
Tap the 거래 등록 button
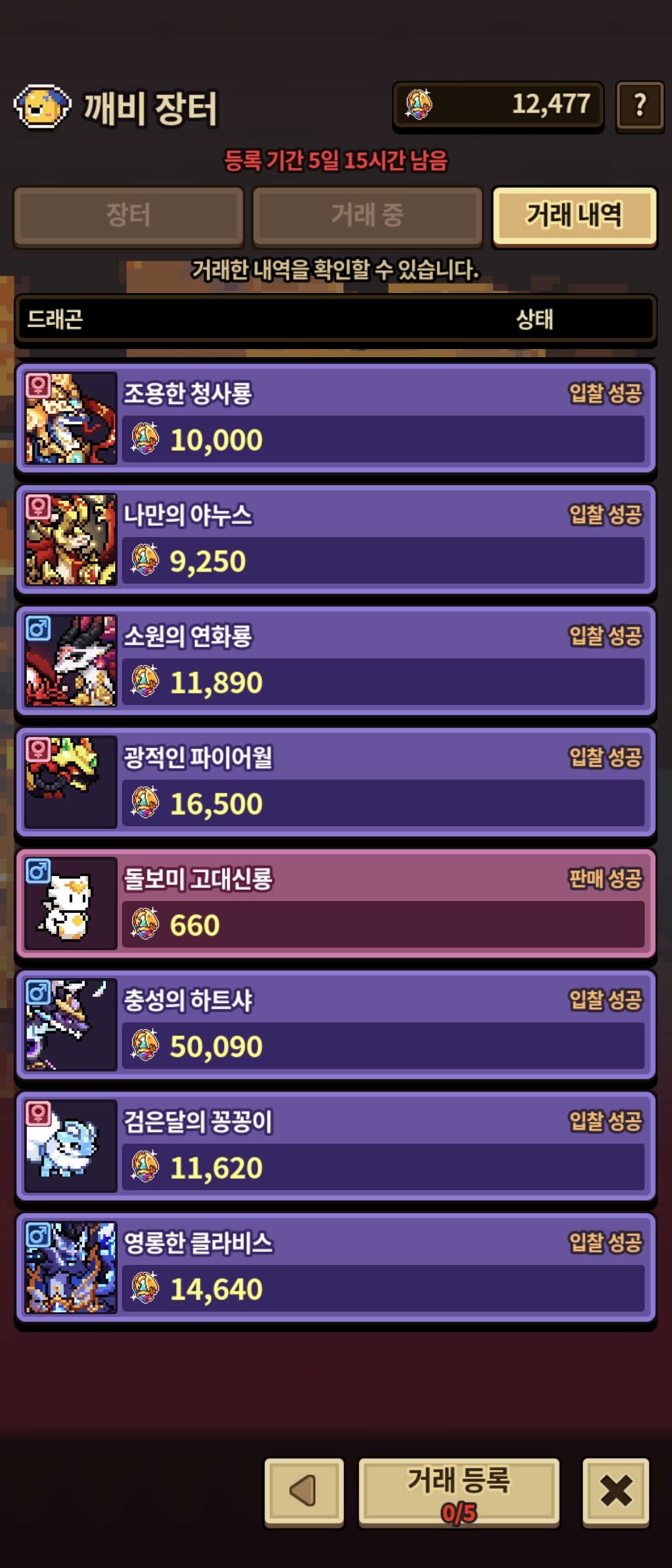pyautogui.click(x=459, y=1491)
